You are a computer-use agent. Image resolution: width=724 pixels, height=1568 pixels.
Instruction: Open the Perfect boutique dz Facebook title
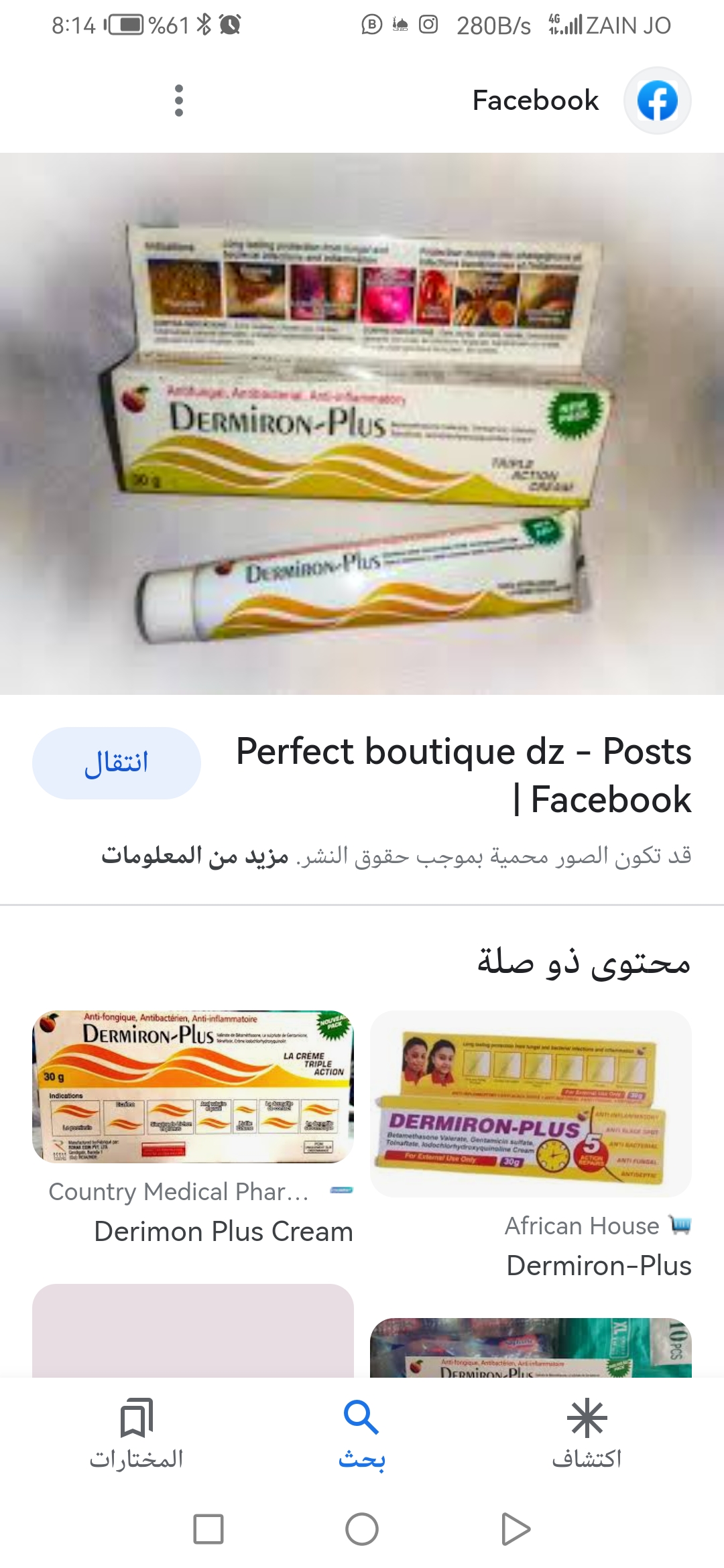464,775
